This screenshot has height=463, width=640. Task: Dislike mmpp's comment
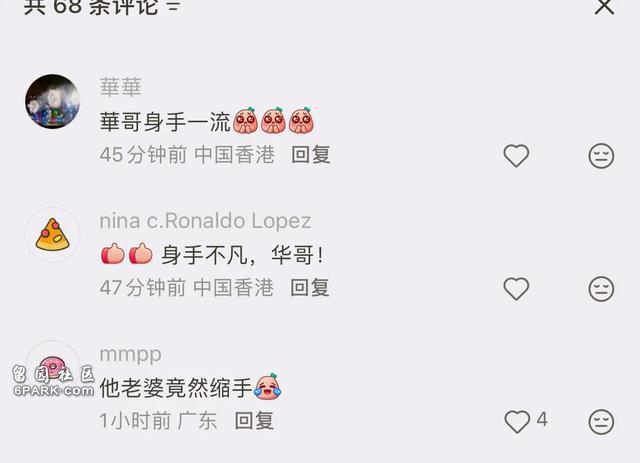[601, 421]
